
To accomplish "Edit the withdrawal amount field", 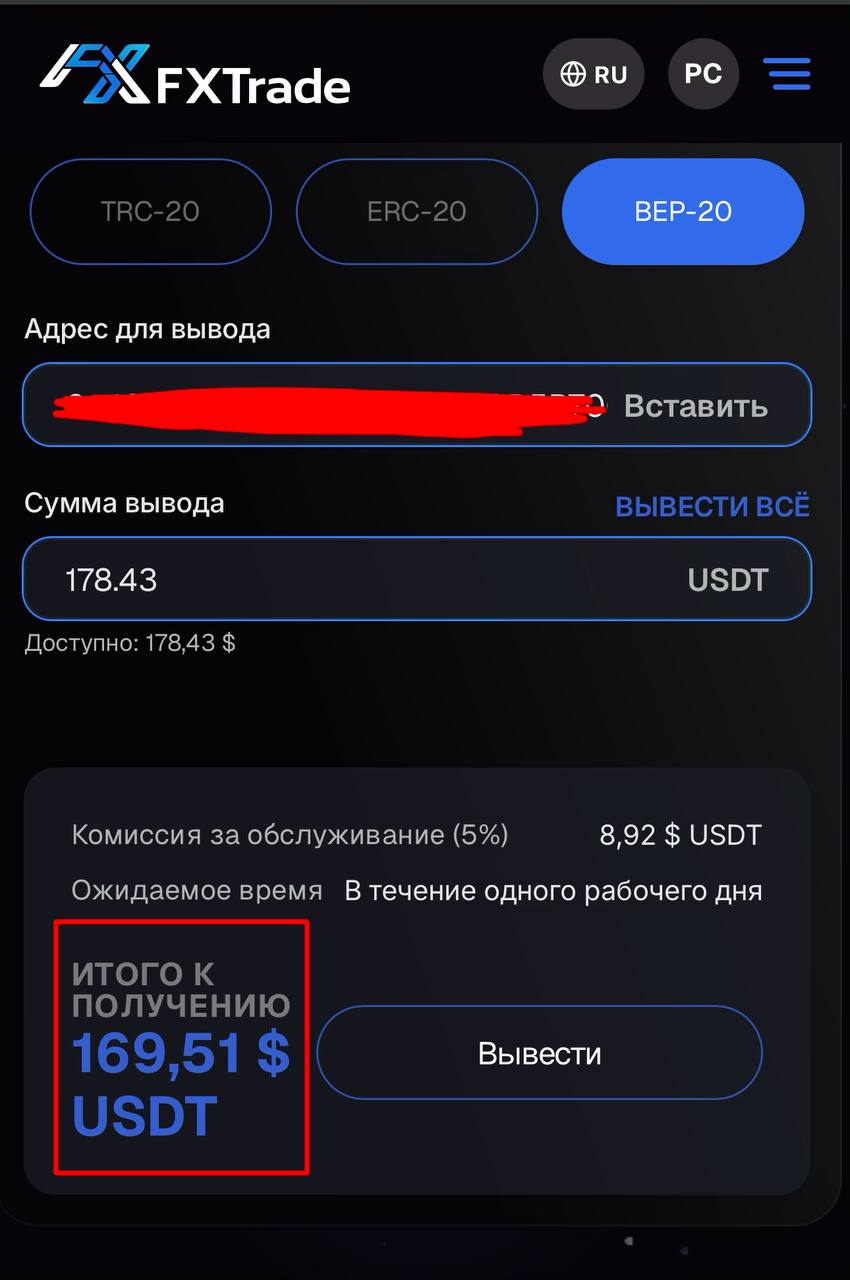I will (350, 579).
